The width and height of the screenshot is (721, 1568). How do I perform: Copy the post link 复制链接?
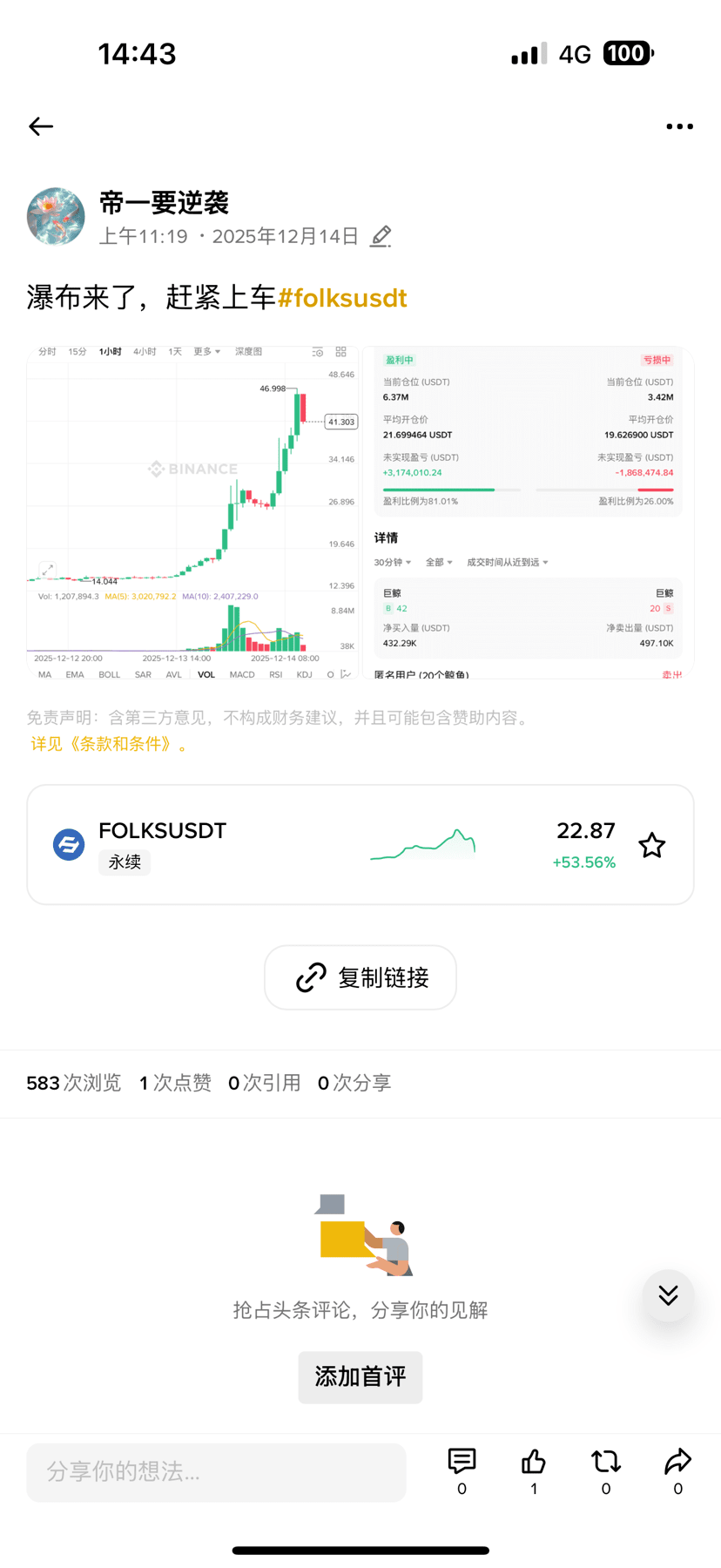360,977
